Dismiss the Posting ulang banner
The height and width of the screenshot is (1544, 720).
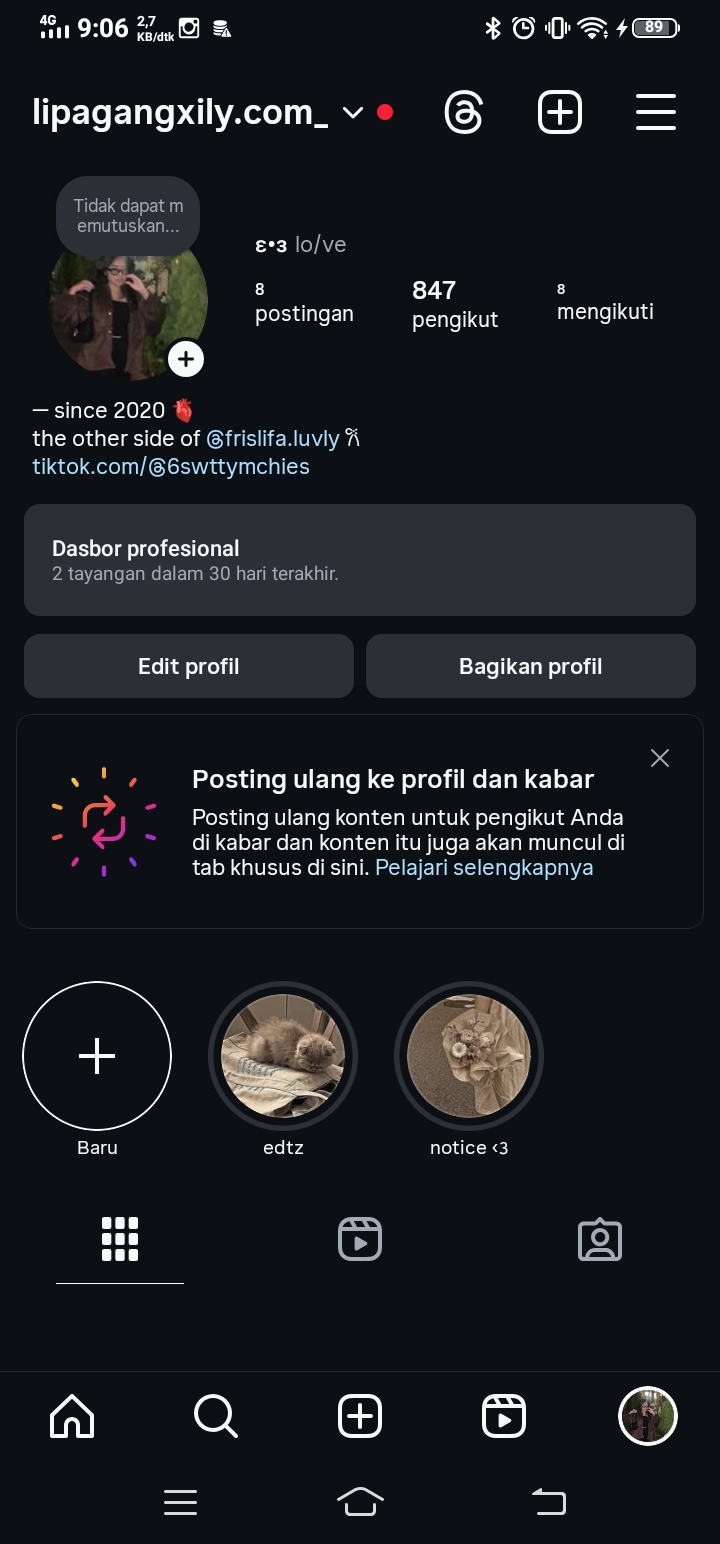[x=660, y=758]
